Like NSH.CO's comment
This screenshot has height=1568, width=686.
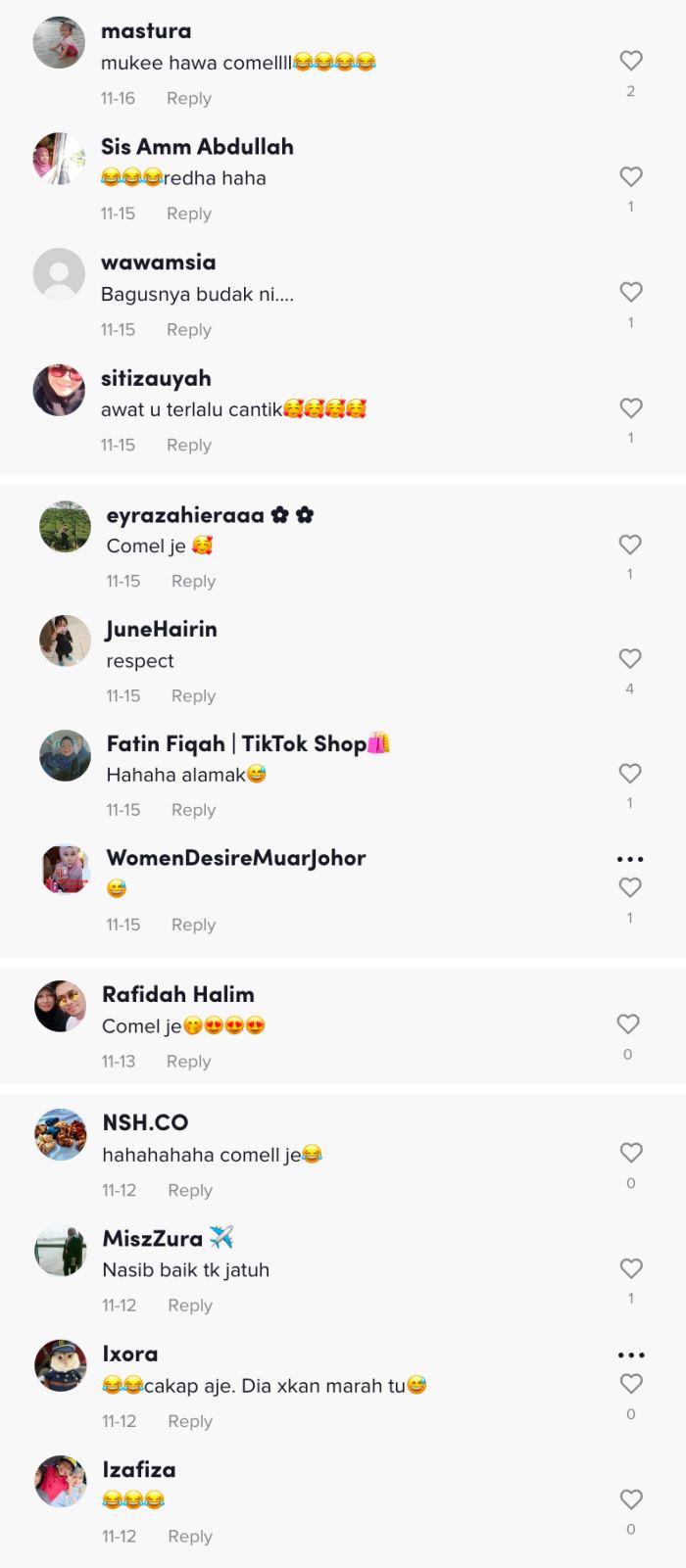[x=631, y=1153]
